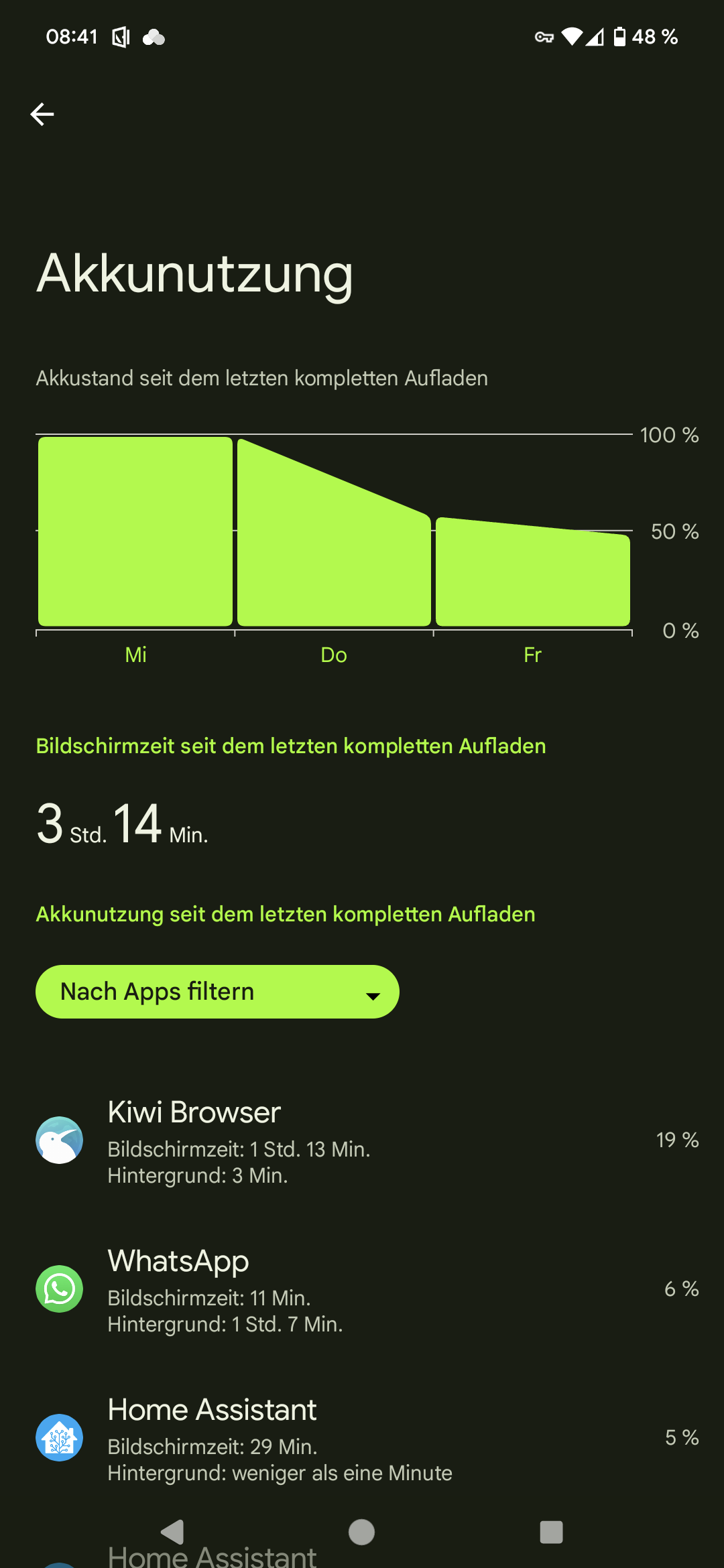724x1568 pixels.
Task: Open WhatsApp battery usage details
Action: pyautogui.click(x=362, y=1289)
